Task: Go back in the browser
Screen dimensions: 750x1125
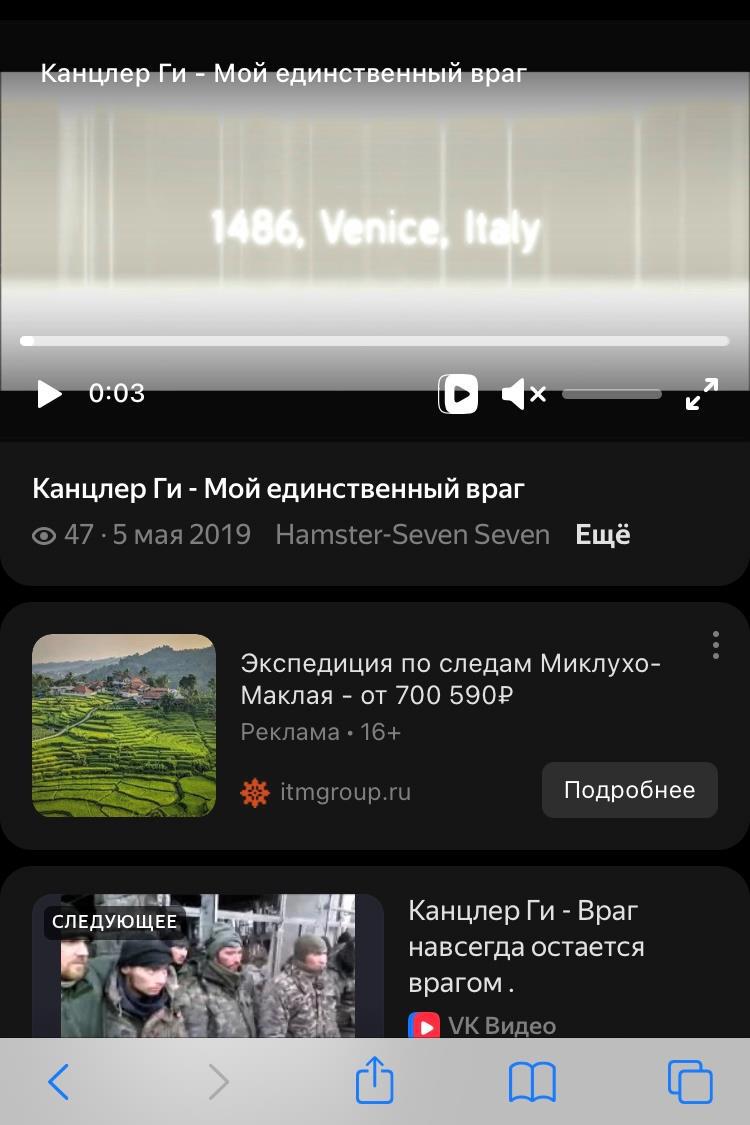Action: pyautogui.click(x=59, y=1081)
